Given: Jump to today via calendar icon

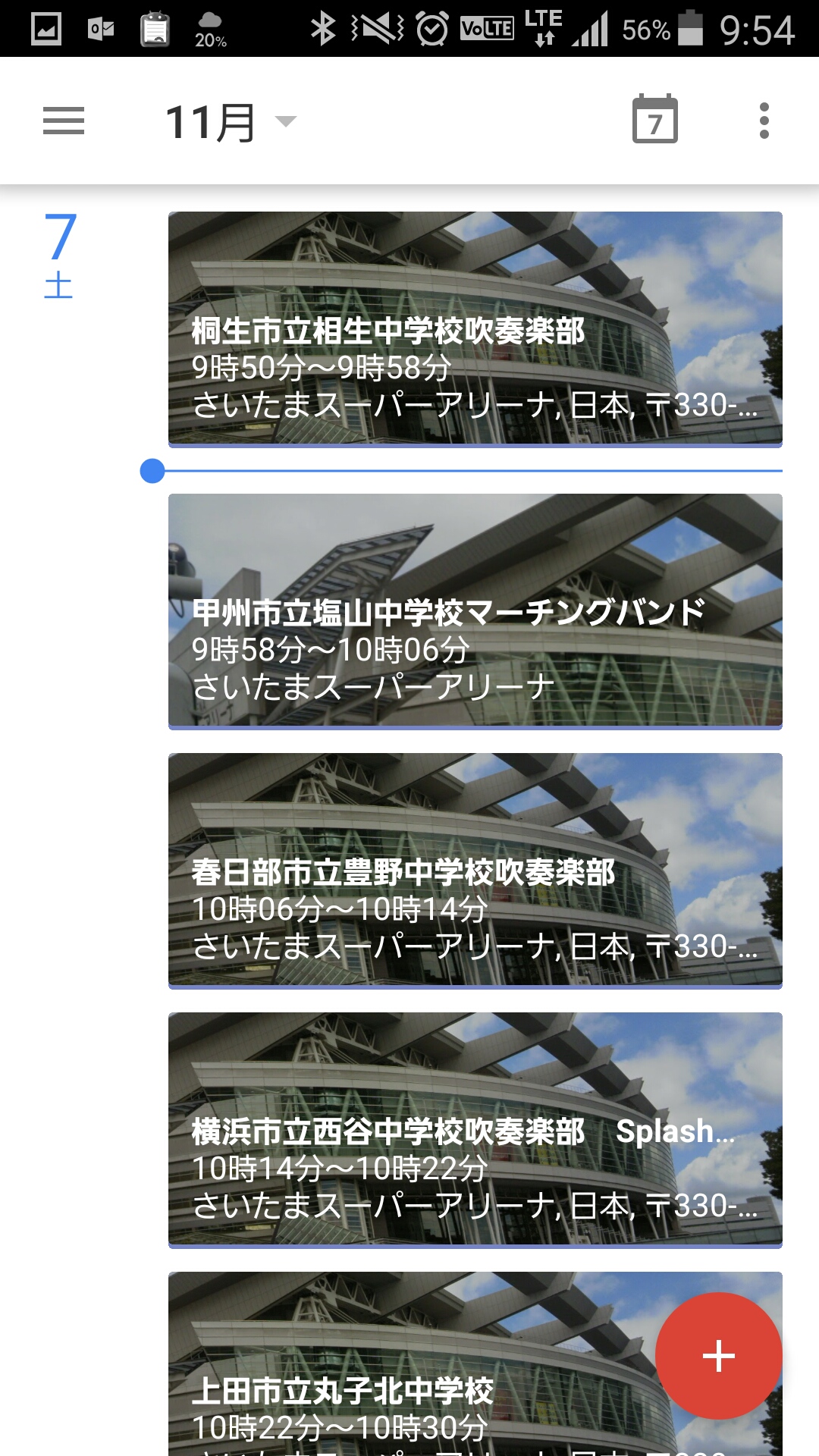Looking at the screenshot, I should [x=654, y=120].
